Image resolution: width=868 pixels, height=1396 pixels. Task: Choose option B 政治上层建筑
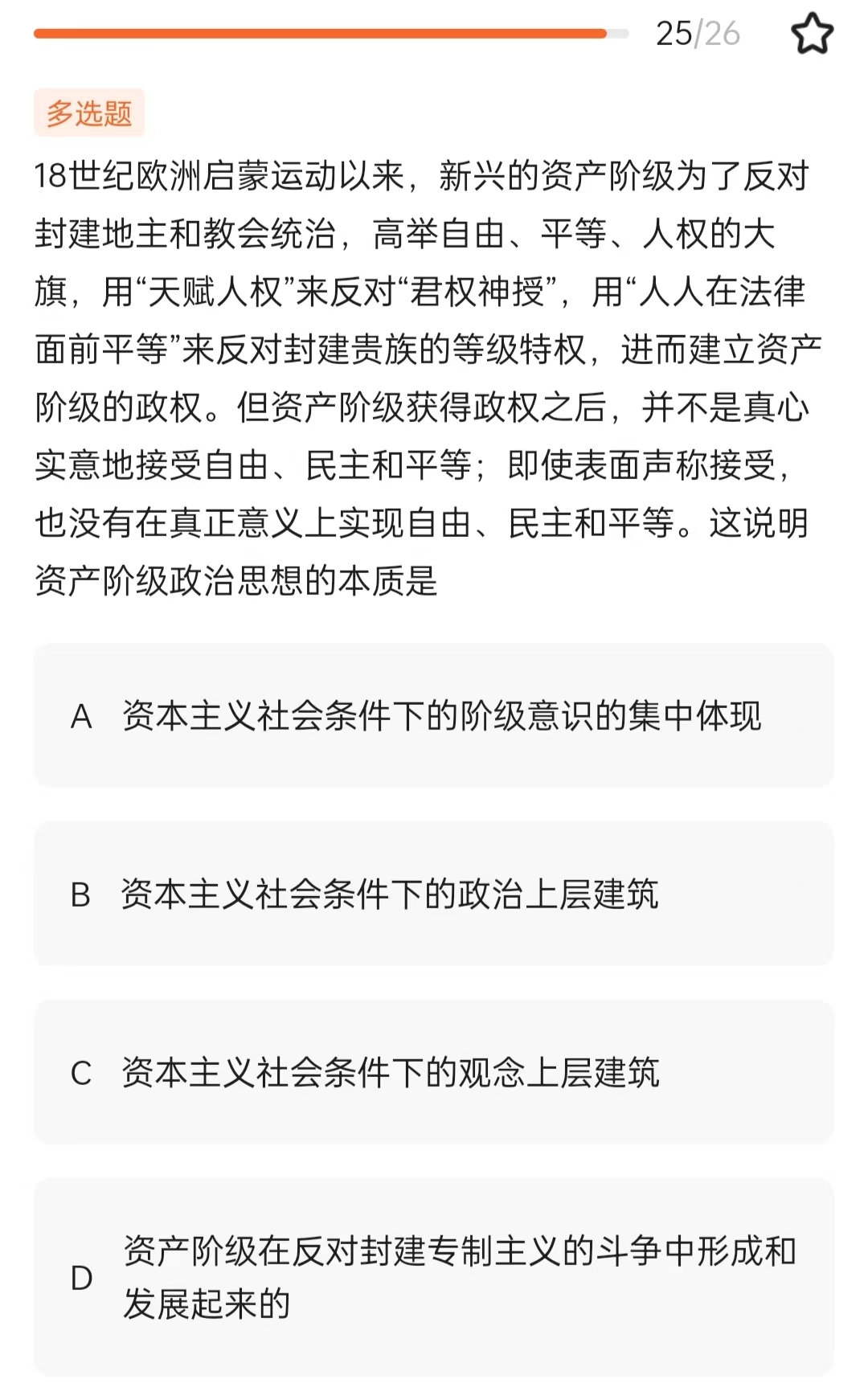(434, 894)
